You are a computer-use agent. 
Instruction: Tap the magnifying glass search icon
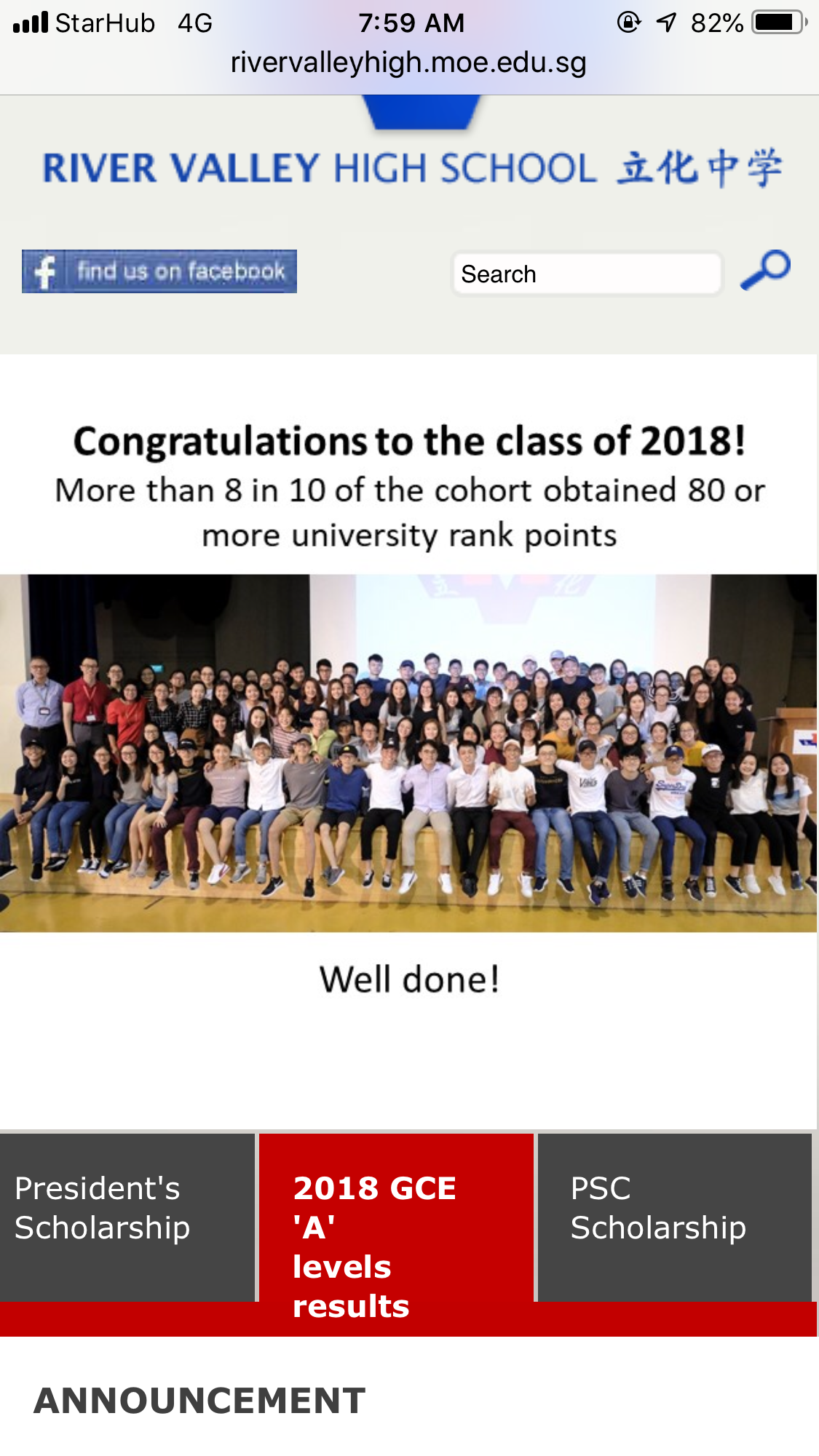point(765,271)
